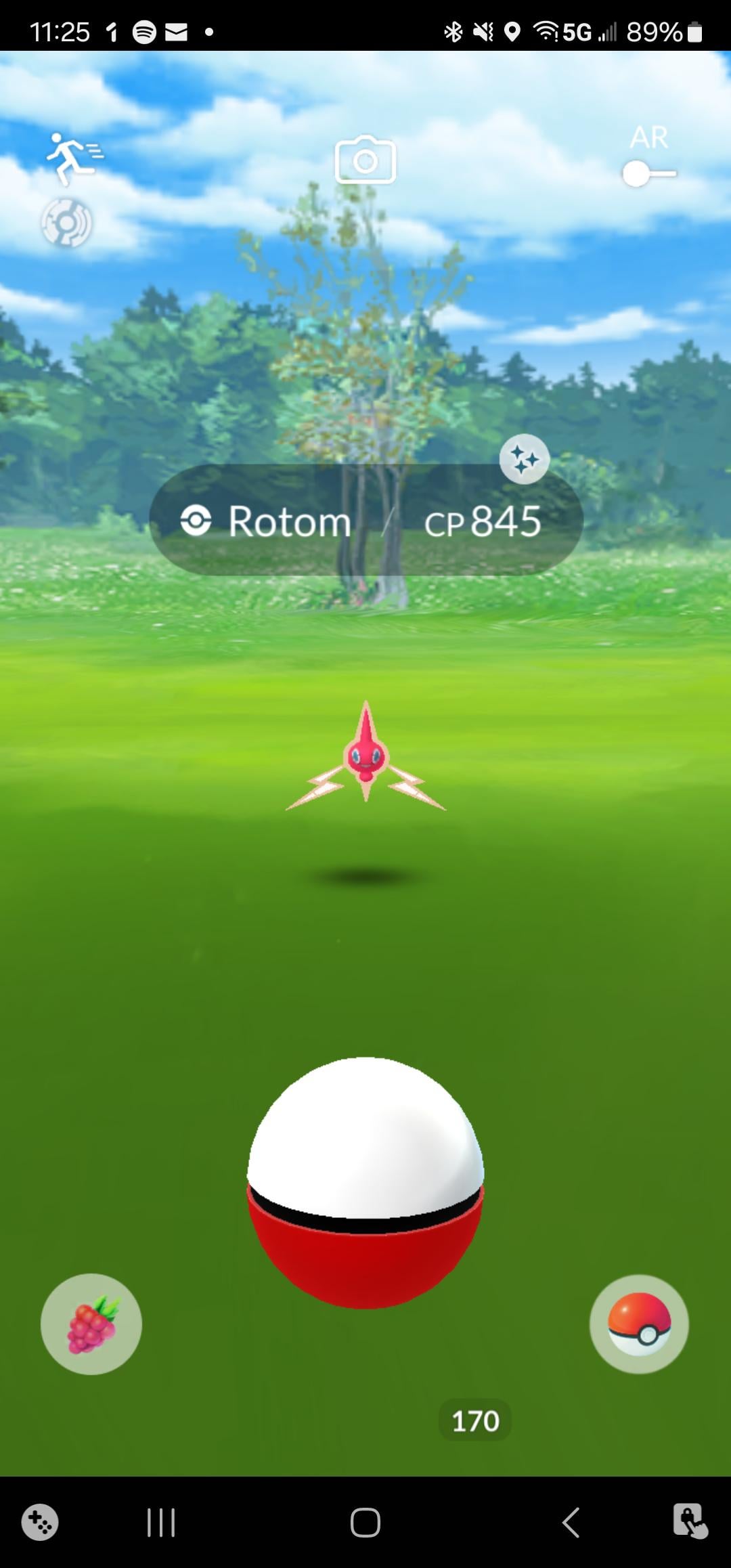
Task: Tap the Poké Ball at the bottom center
Action: click(365, 1181)
